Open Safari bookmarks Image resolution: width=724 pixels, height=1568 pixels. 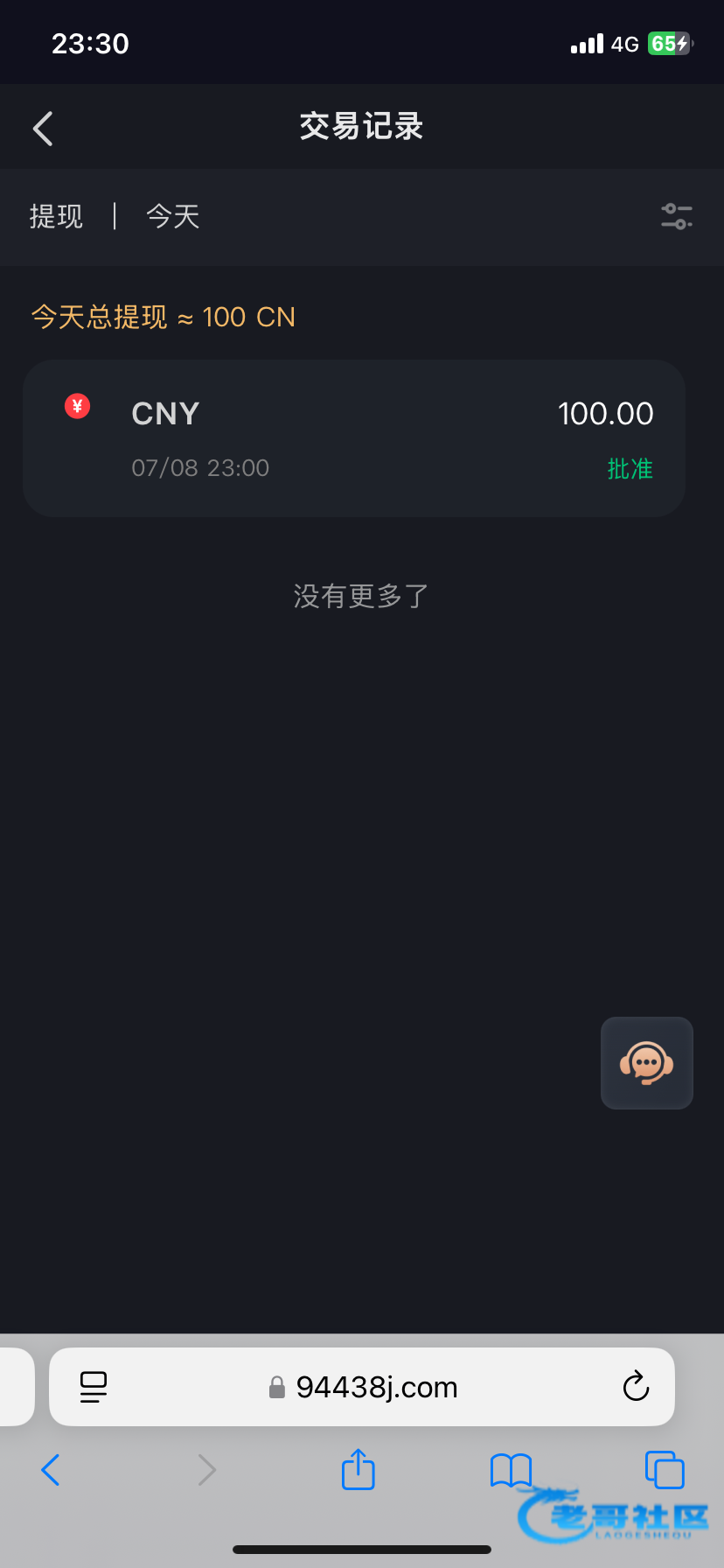click(x=512, y=1470)
